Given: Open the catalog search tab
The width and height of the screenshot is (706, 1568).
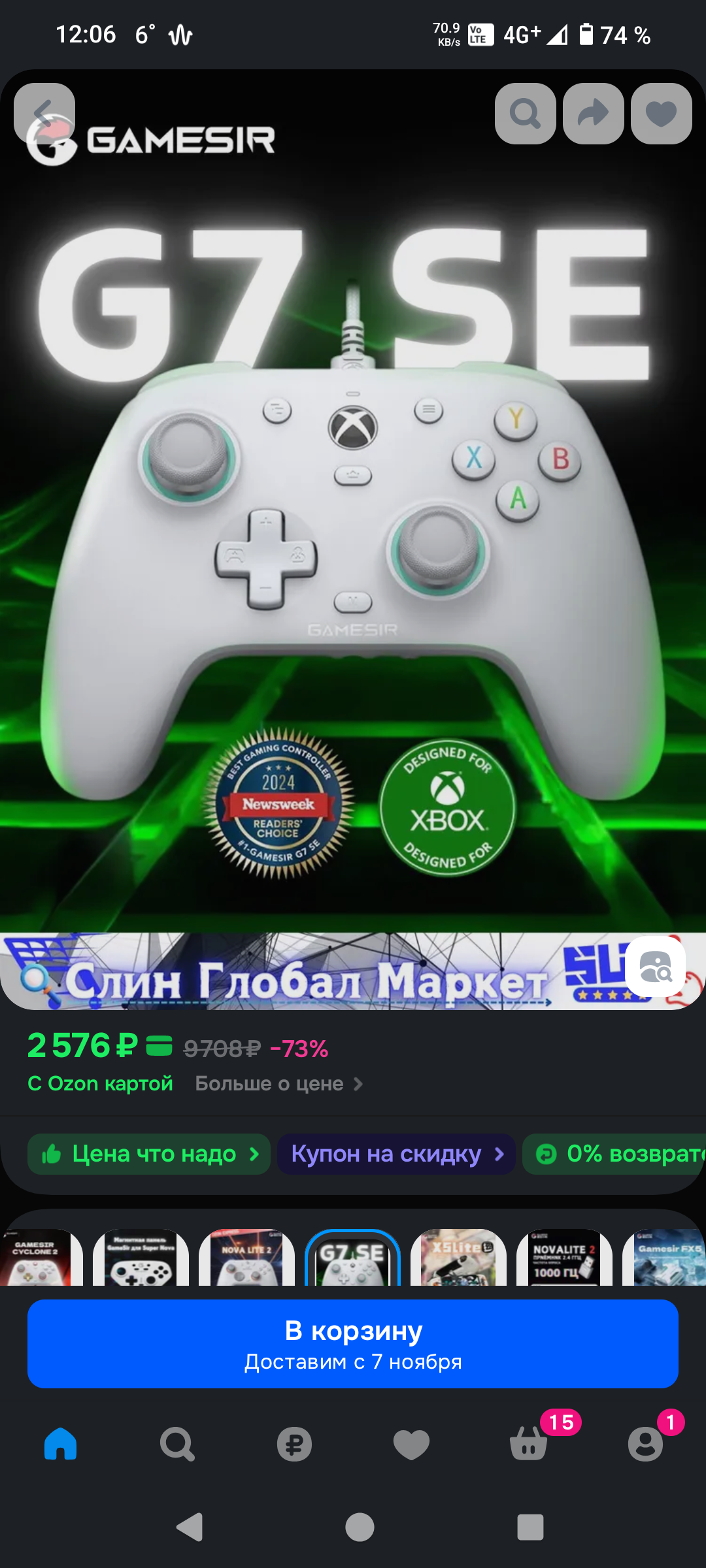Looking at the screenshot, I should click(177, 1444).
